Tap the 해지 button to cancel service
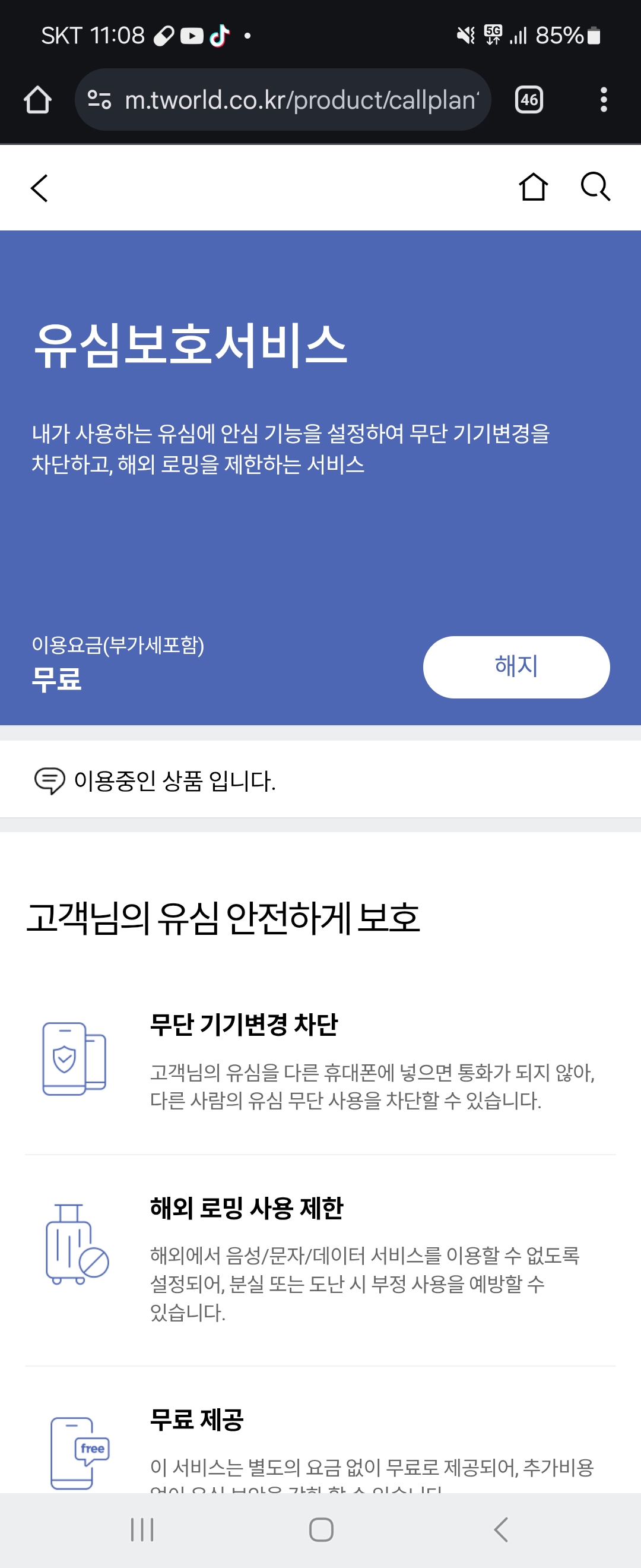Screen dimensions: 641x1568 tap(516, 666)
